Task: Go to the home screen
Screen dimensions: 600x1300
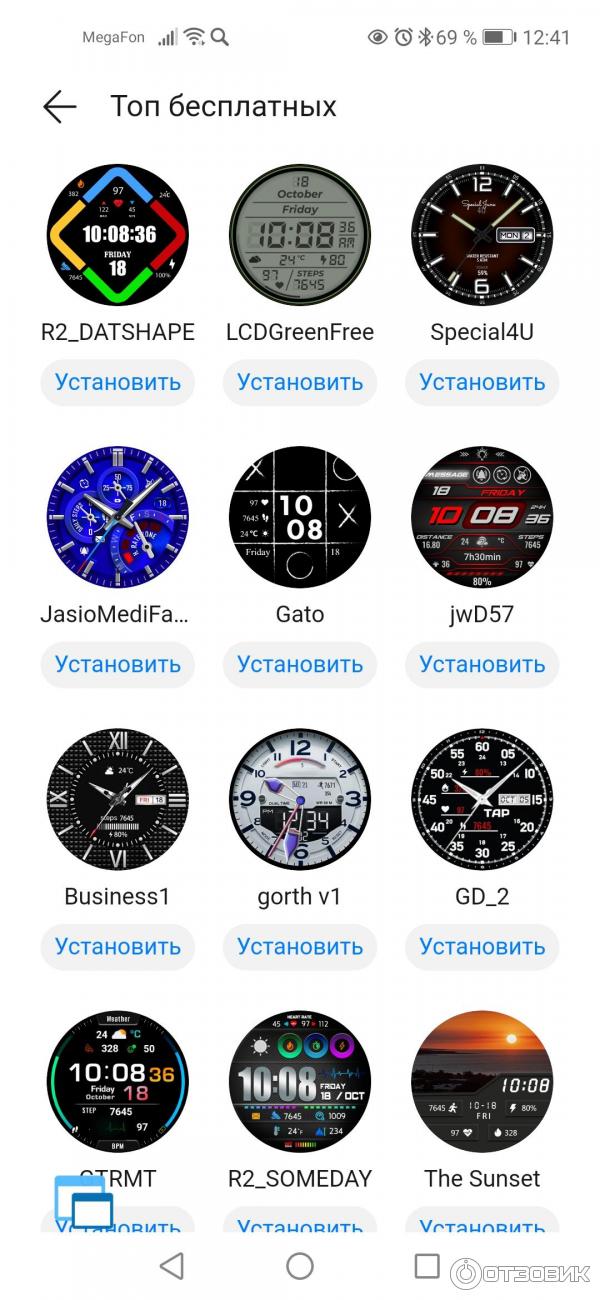Action: pos(300,1266)
